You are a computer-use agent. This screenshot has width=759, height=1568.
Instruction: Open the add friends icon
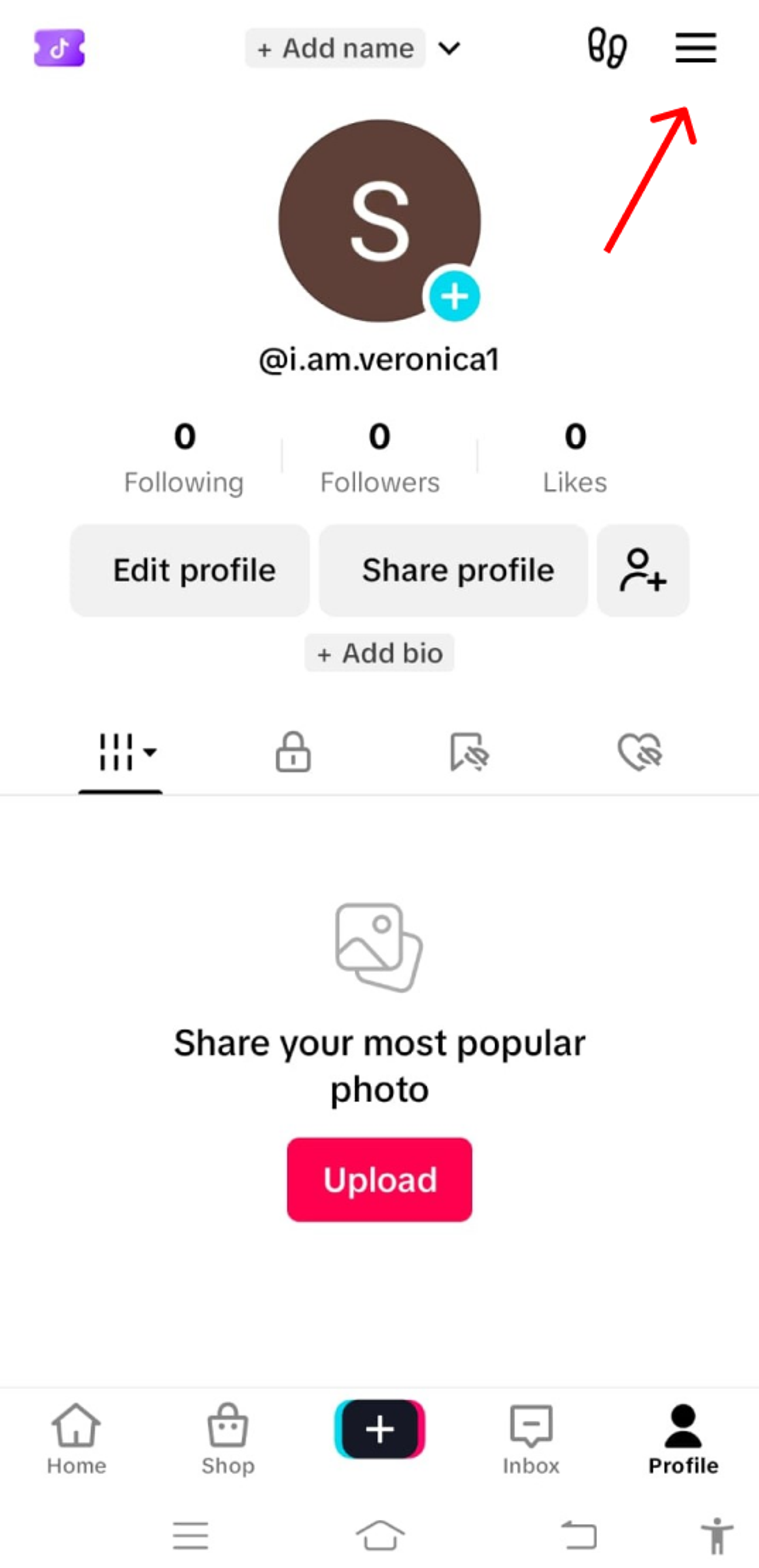[643, 570]
